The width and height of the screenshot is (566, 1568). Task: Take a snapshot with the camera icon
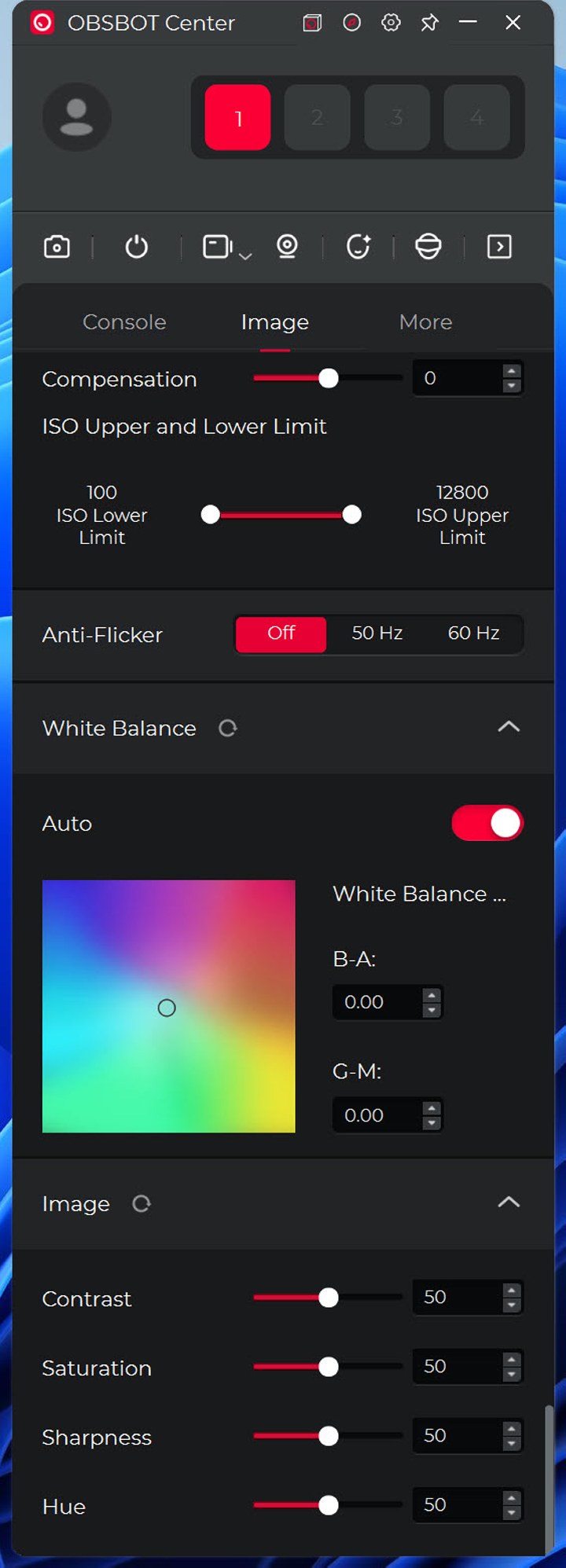[57, 247]
